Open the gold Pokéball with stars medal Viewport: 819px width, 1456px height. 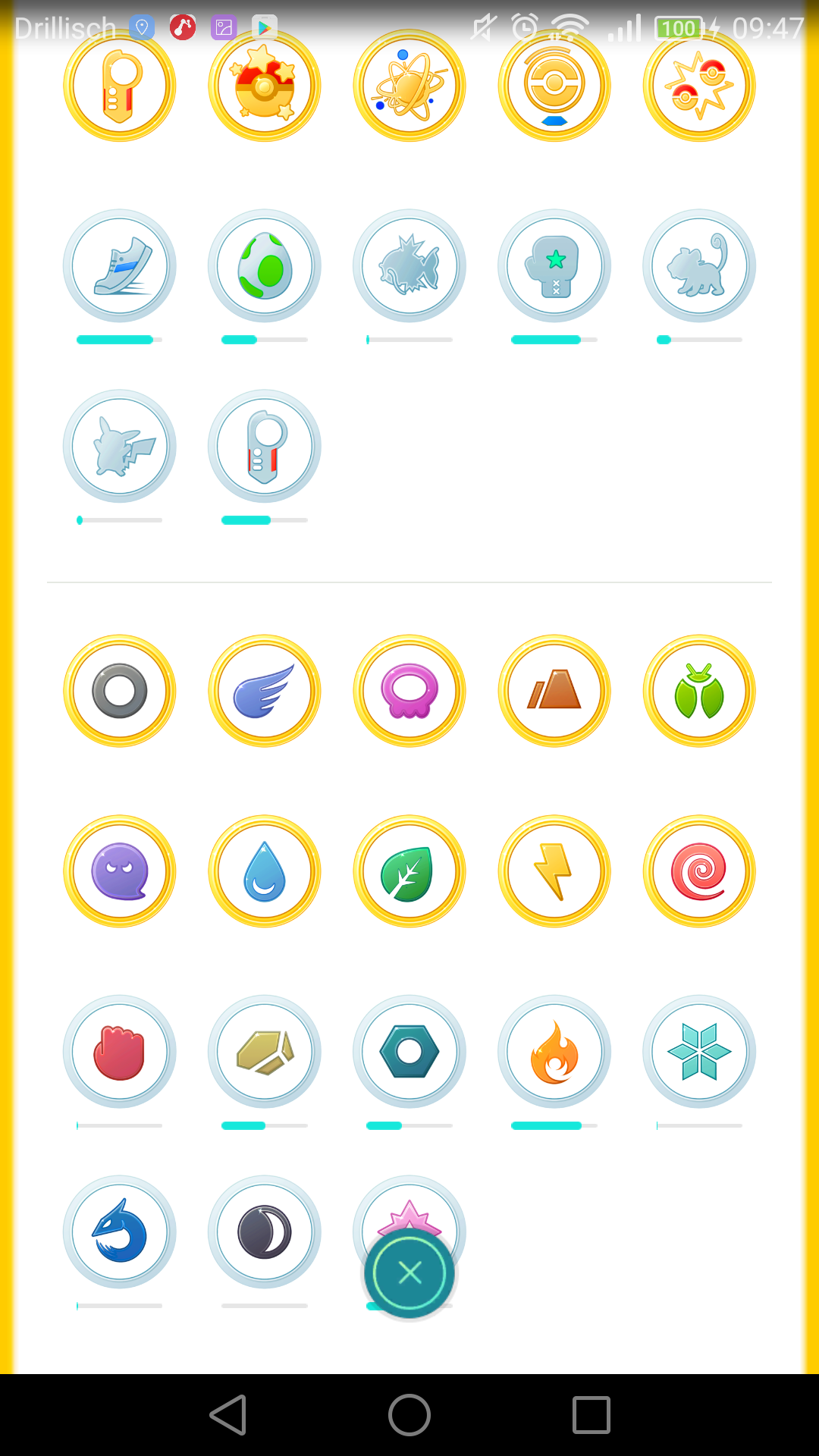click(265, 86)
